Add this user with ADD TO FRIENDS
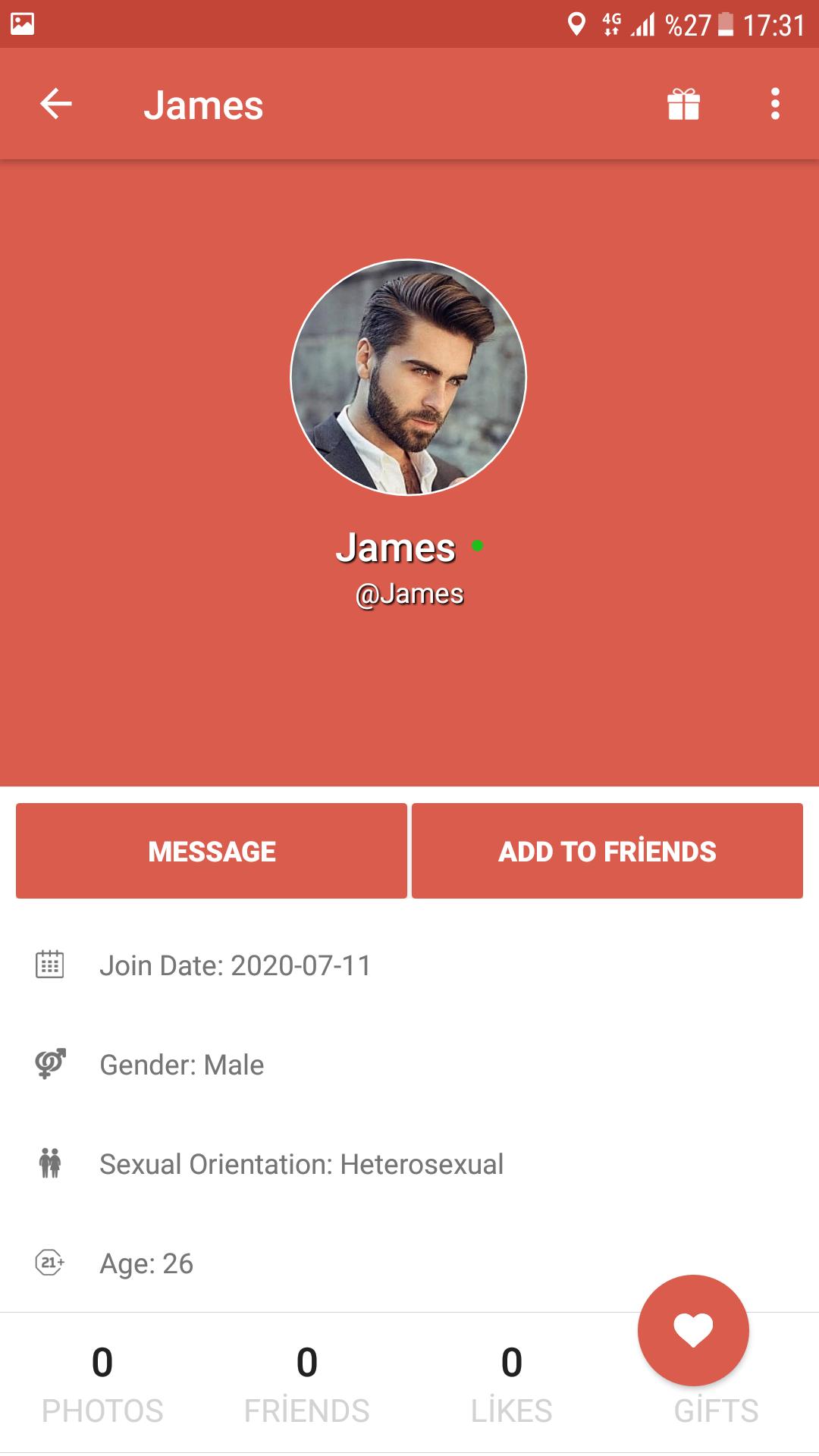Screen dimensions: 819x1456 pos(607,851)
